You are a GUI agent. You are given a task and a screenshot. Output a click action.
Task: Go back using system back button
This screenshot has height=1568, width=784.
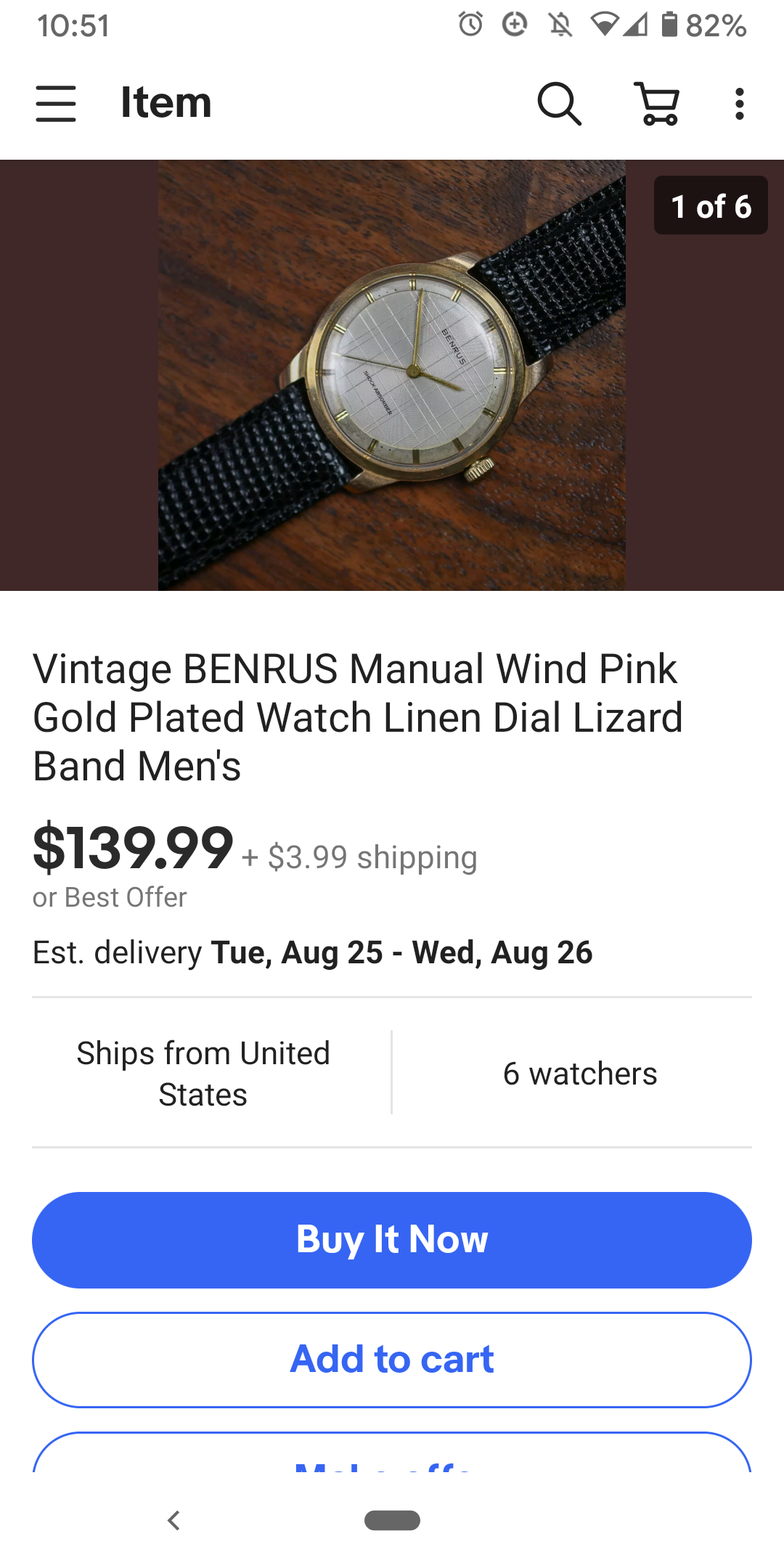pos(173,1520)
